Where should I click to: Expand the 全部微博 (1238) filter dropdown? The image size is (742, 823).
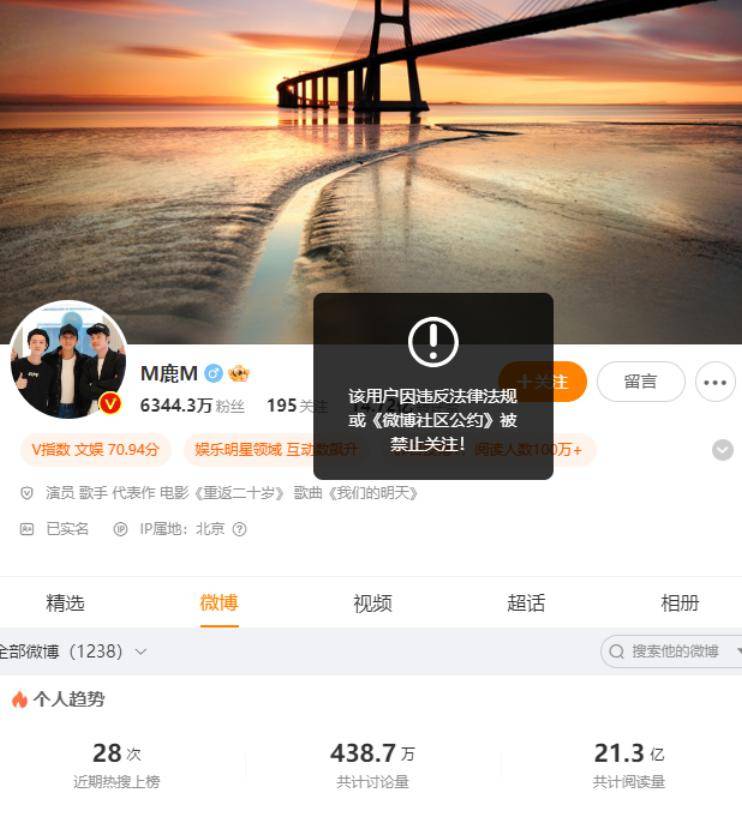[72, 651]
